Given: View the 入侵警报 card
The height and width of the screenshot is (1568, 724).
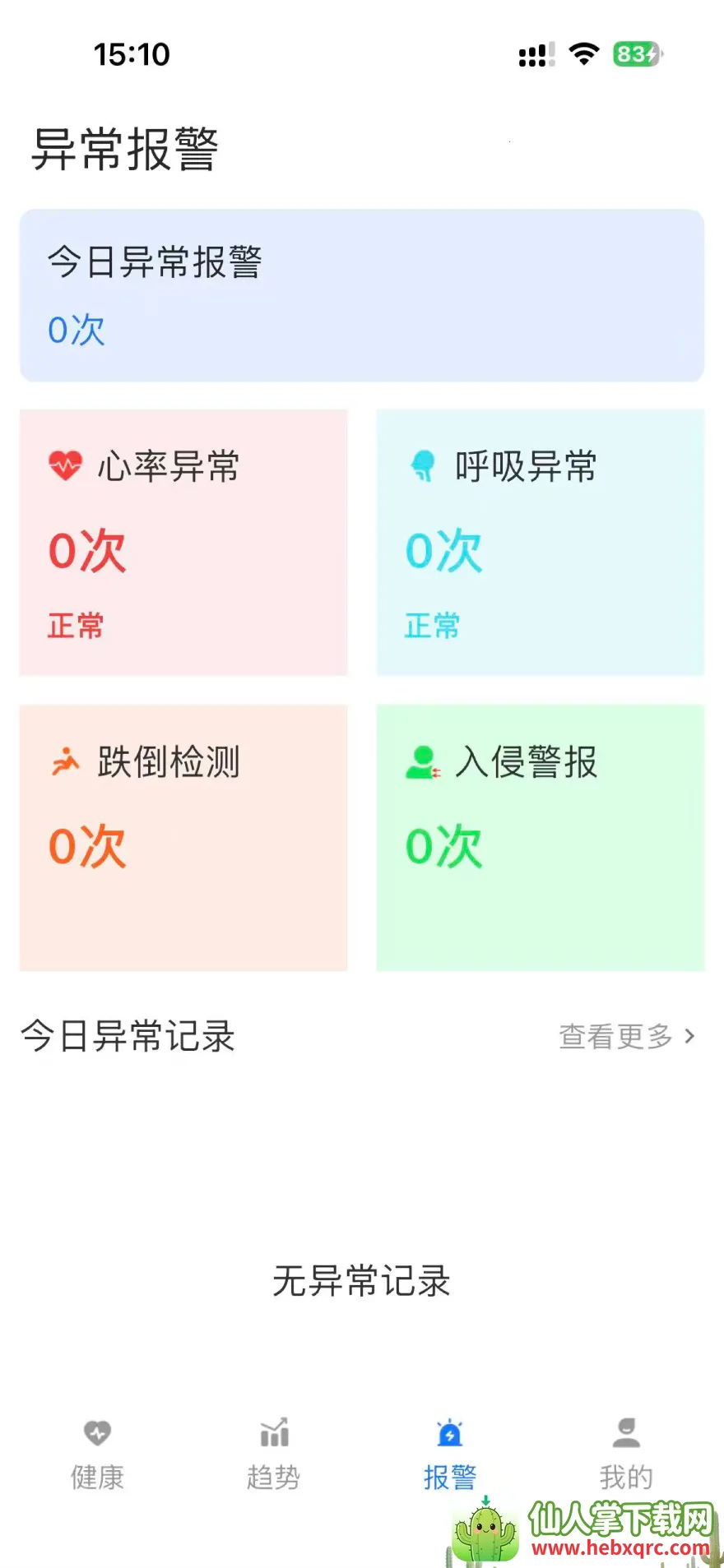Looking at the screenshot, I should pos(541,837).
